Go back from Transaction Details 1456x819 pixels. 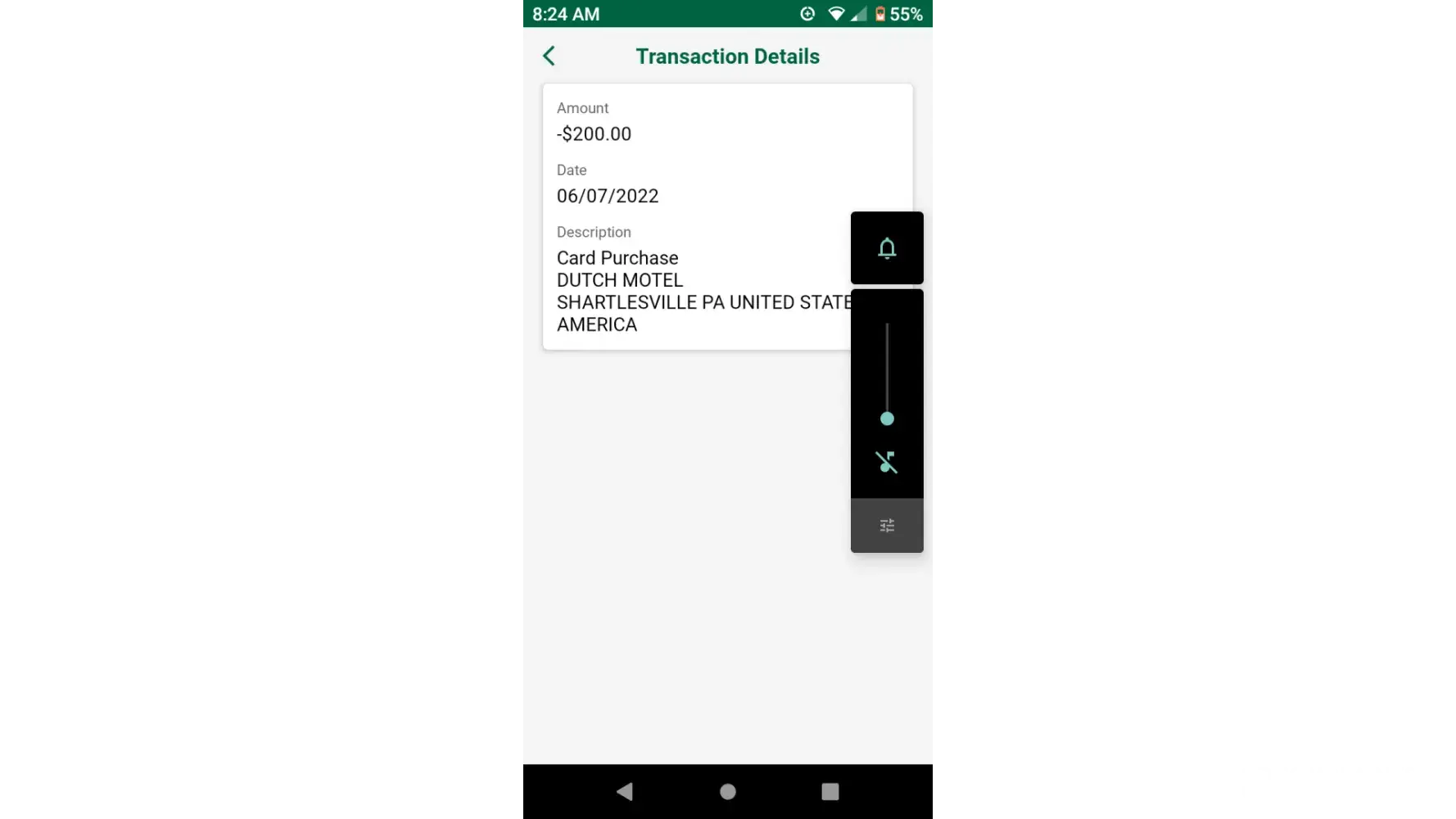549,56
